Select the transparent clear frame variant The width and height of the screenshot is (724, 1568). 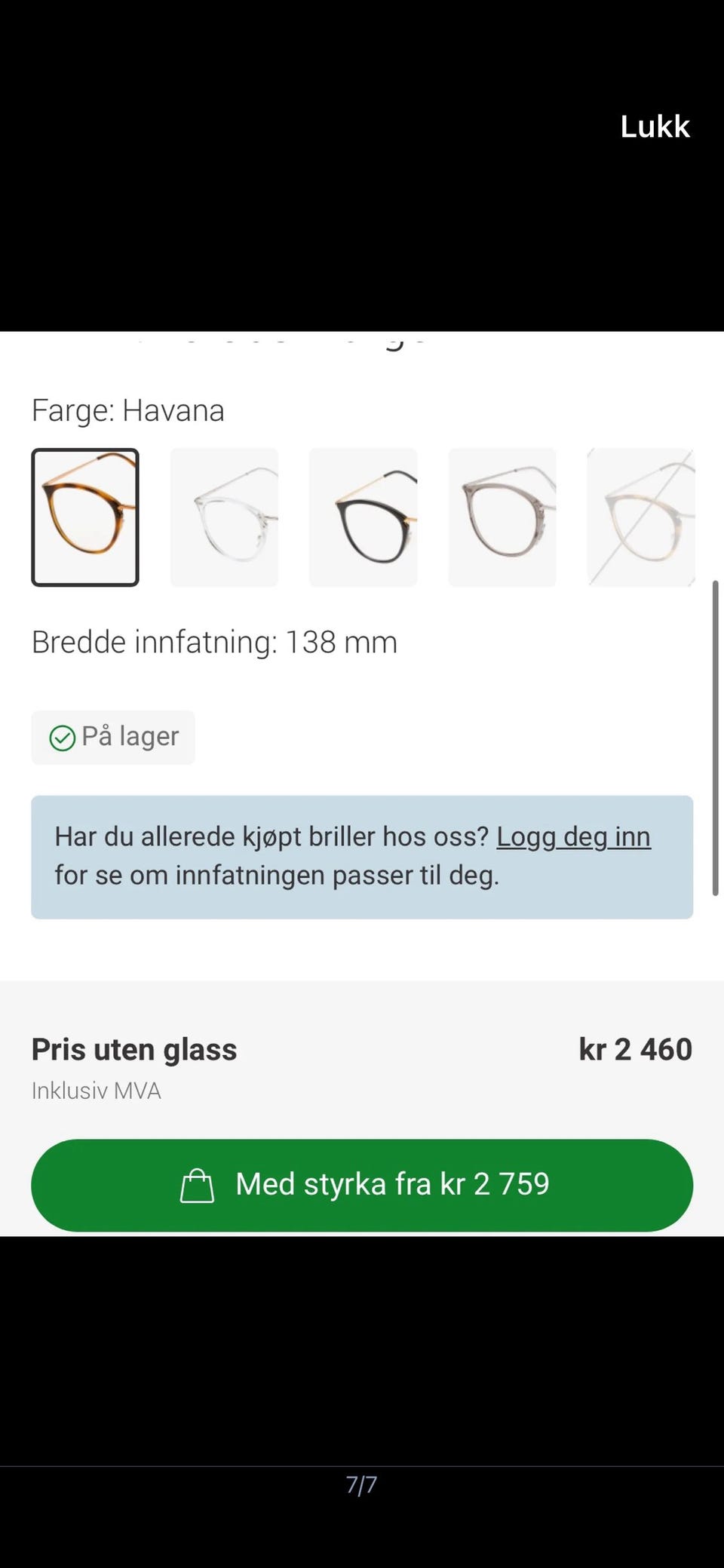point(223,517)
